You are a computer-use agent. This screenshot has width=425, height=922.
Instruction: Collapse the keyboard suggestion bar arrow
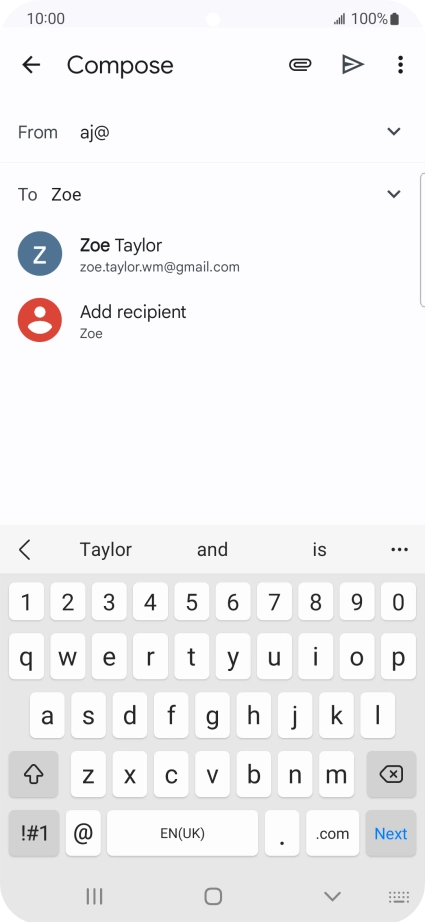click(x=24, y=550)
